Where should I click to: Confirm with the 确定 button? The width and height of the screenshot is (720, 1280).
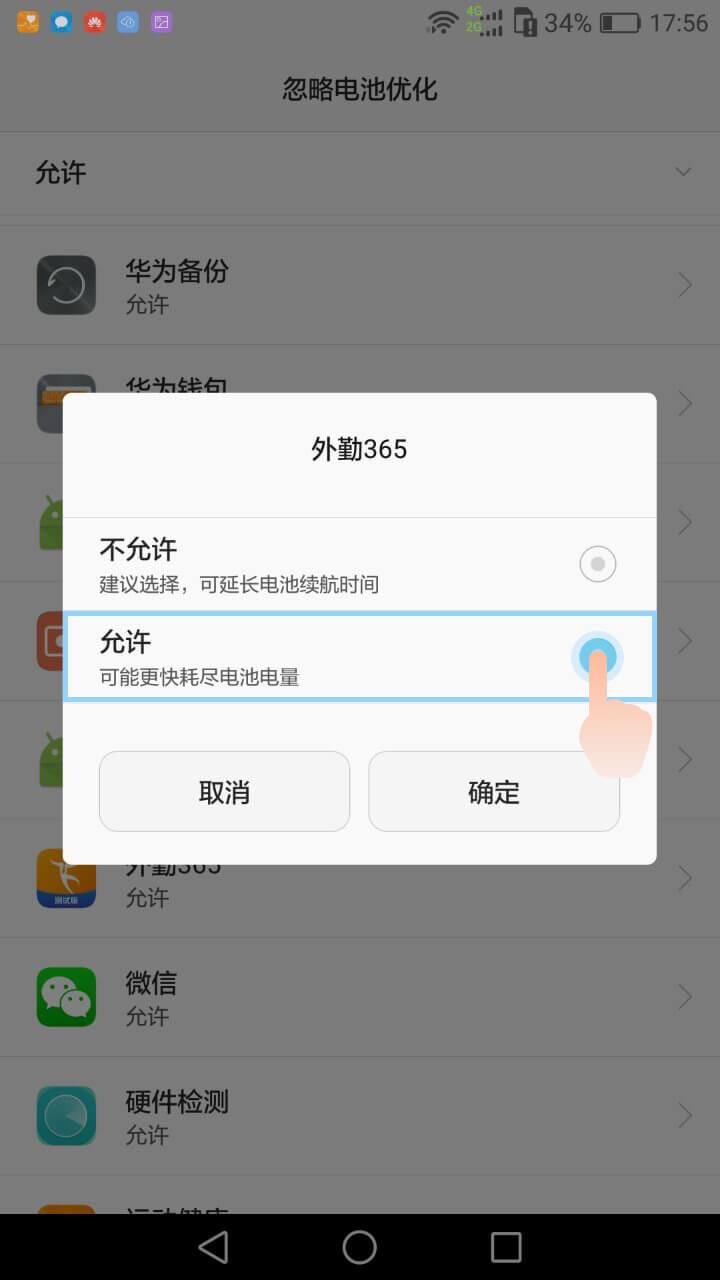pyautogui.click(x=494, y=792)
